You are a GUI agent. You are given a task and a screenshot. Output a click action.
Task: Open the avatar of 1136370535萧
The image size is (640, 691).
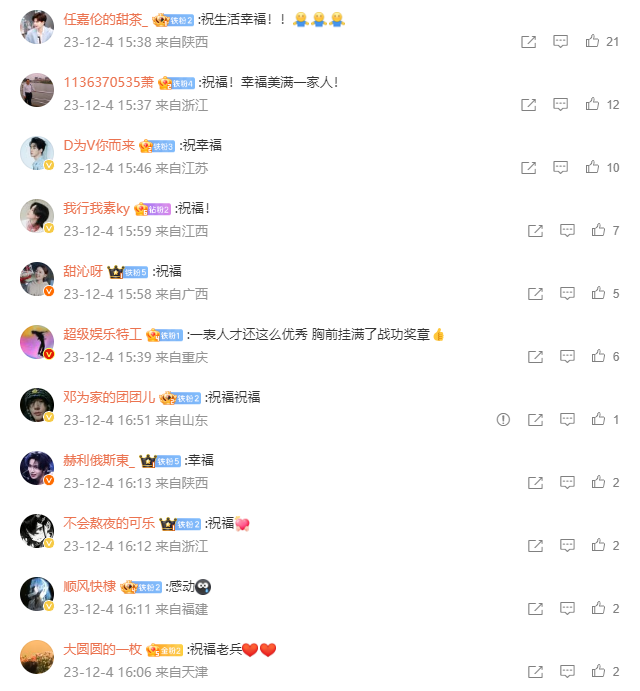(37, 90)
